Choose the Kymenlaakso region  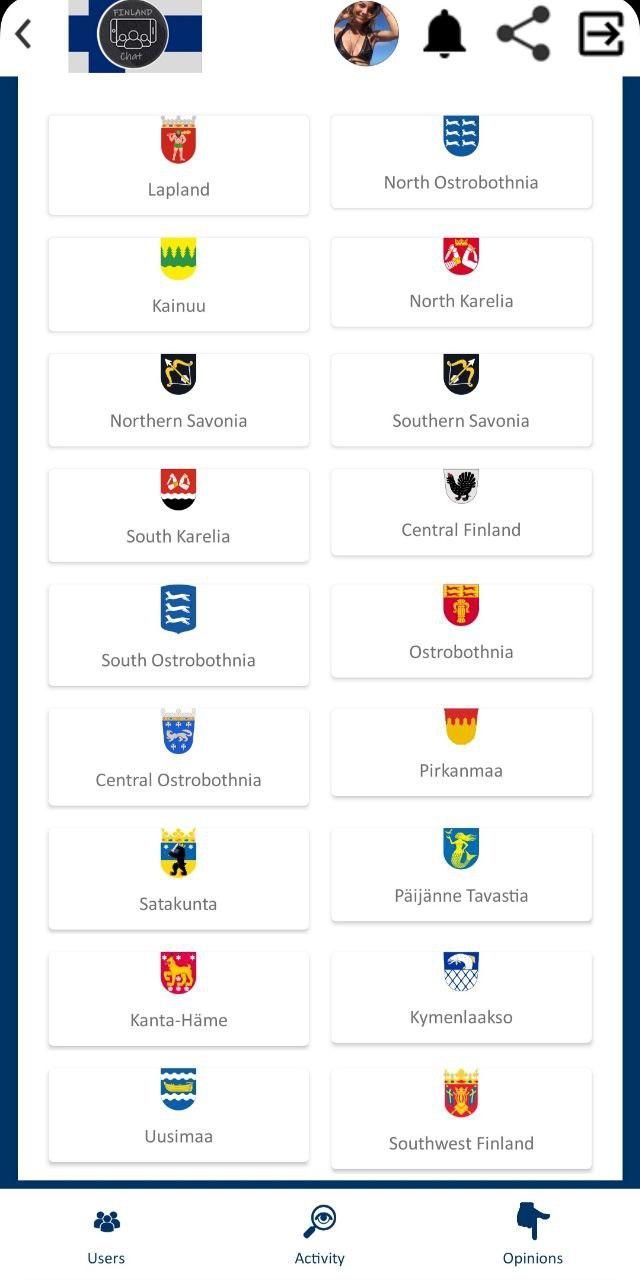click(461, 998)
